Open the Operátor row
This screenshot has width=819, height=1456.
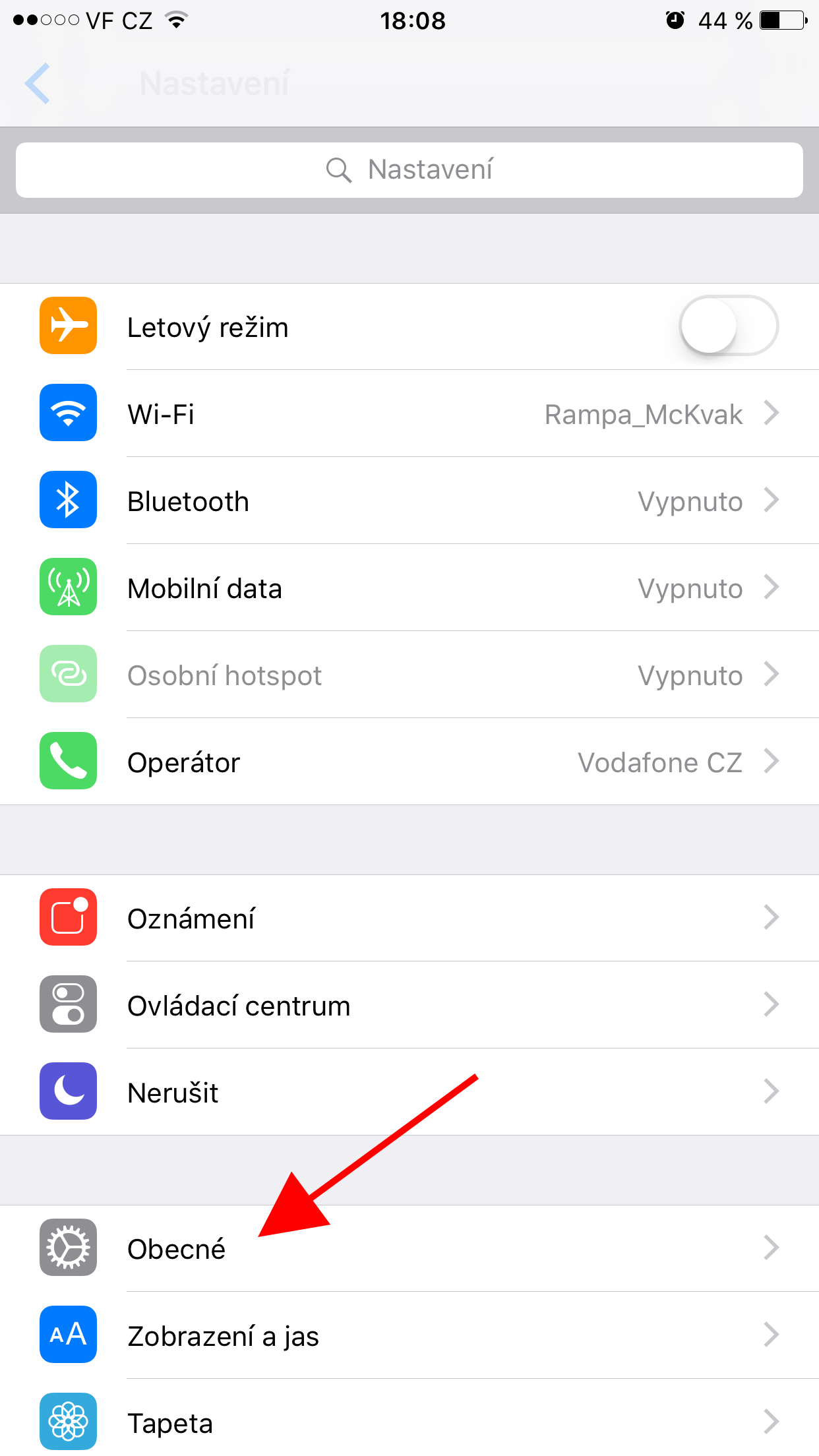point(409,762)
